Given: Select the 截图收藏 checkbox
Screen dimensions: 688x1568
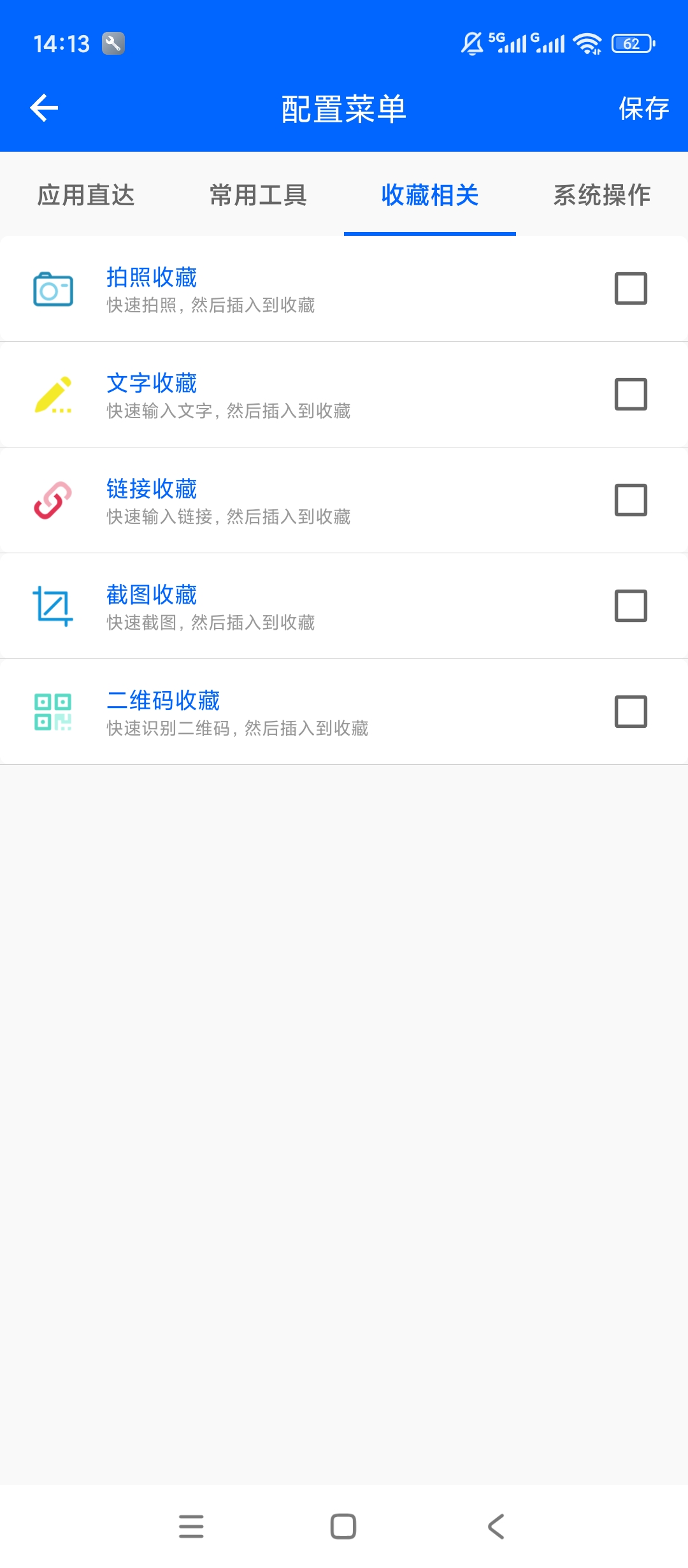Looking at the screenshot, I should [x=631, y=606].
